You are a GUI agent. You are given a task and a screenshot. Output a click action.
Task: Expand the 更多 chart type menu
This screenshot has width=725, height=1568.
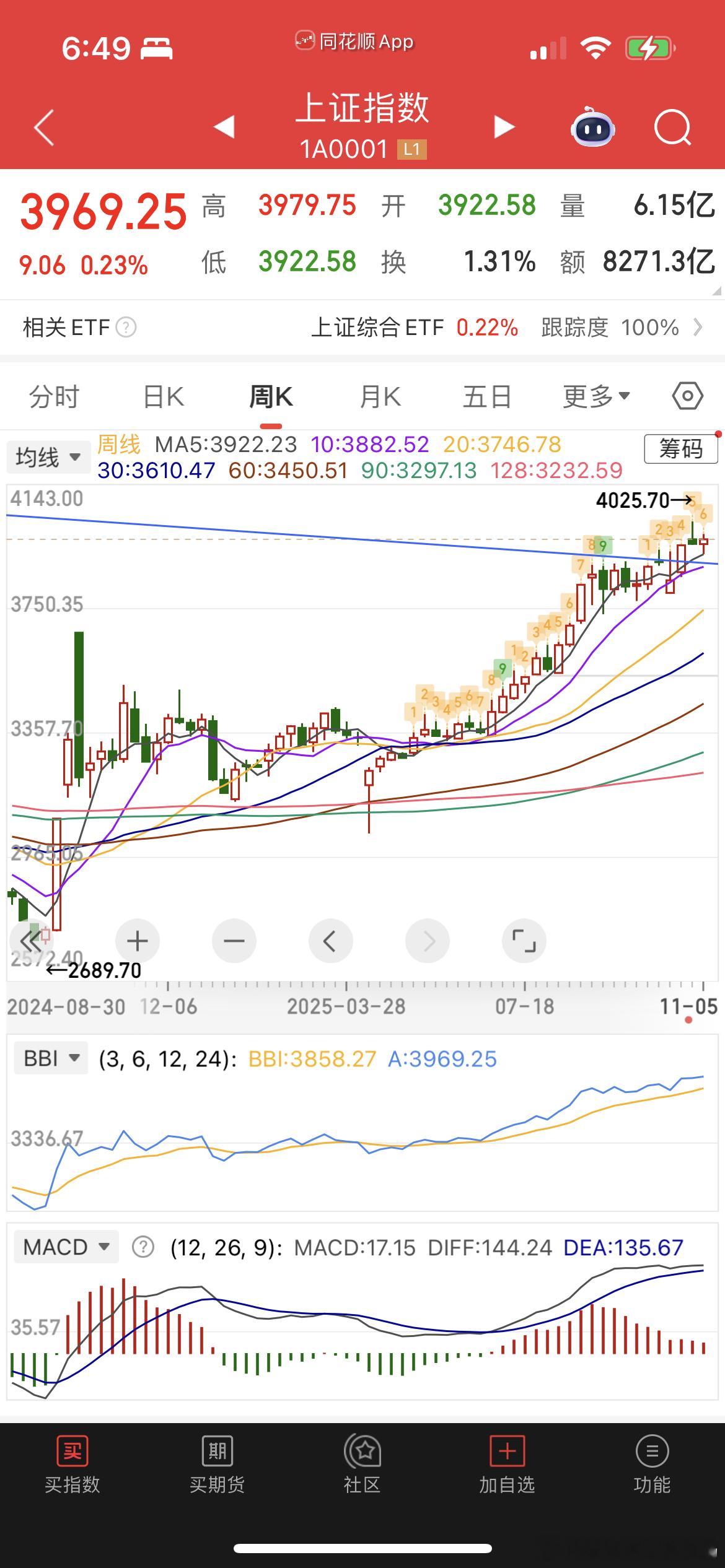point(594,396)
